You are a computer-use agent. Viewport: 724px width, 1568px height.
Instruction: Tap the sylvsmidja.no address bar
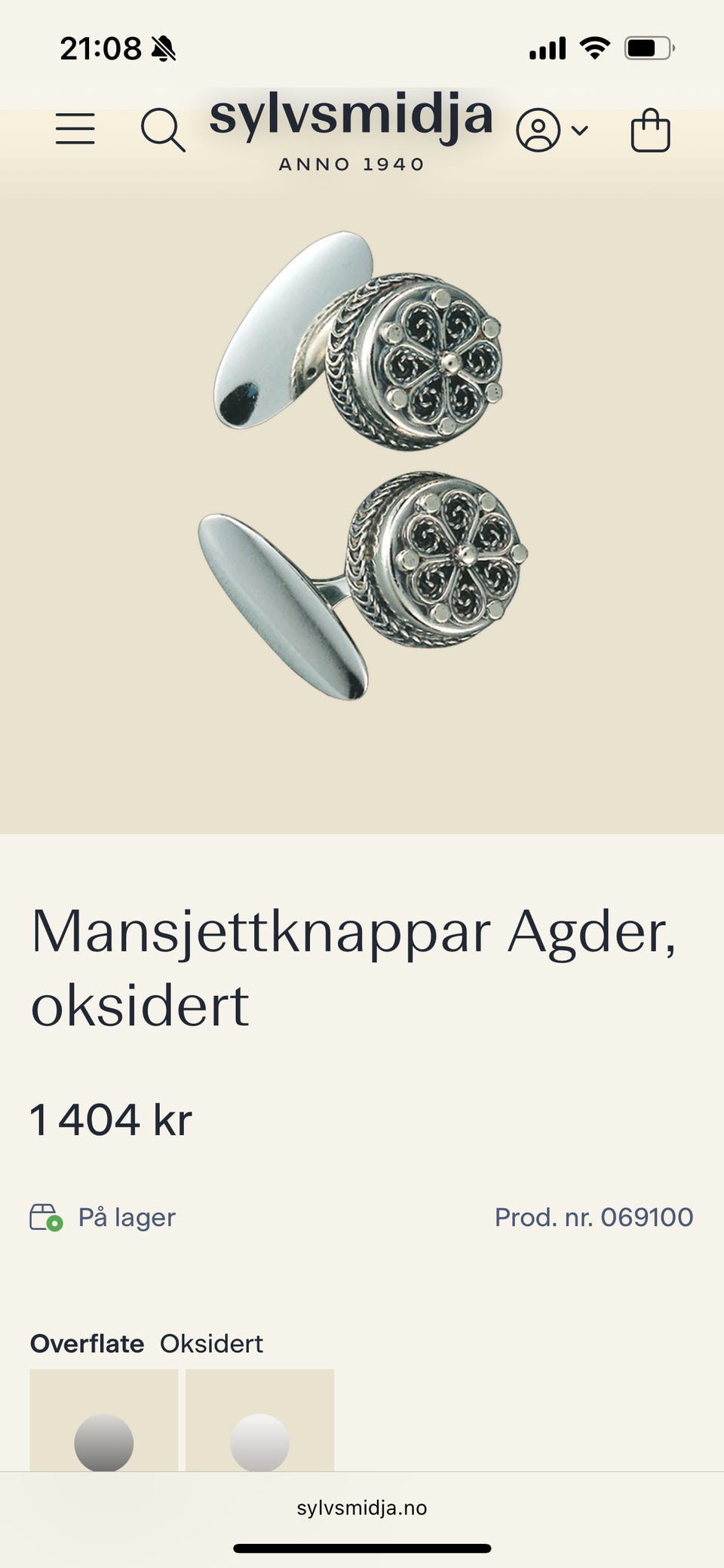pyautogui.click(x=362, y=1508)
